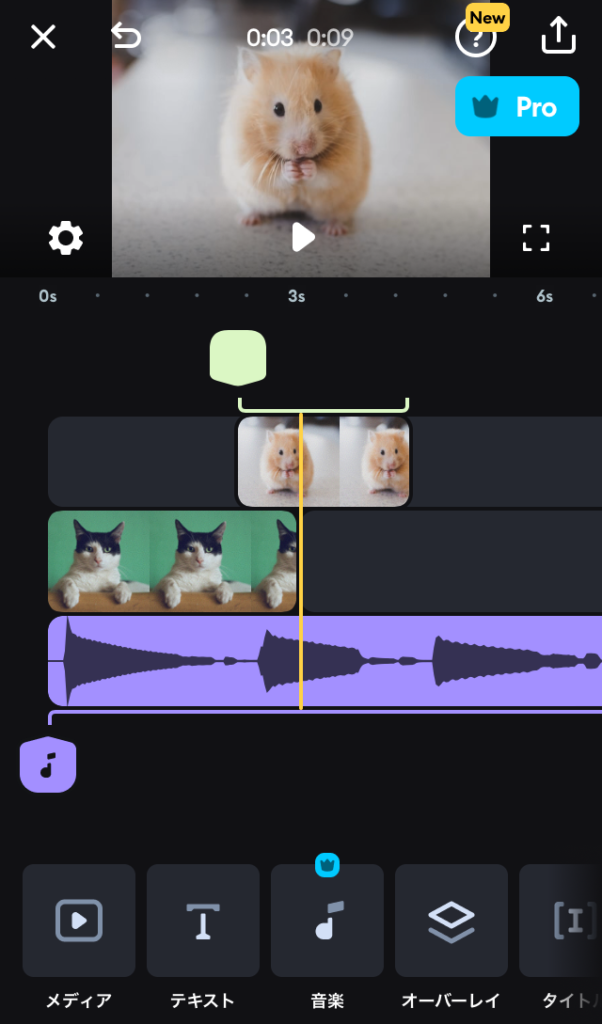Open the Pro upgrade button
The height and width of the screenshot is (1024, 602).
[x=517, y=106]
